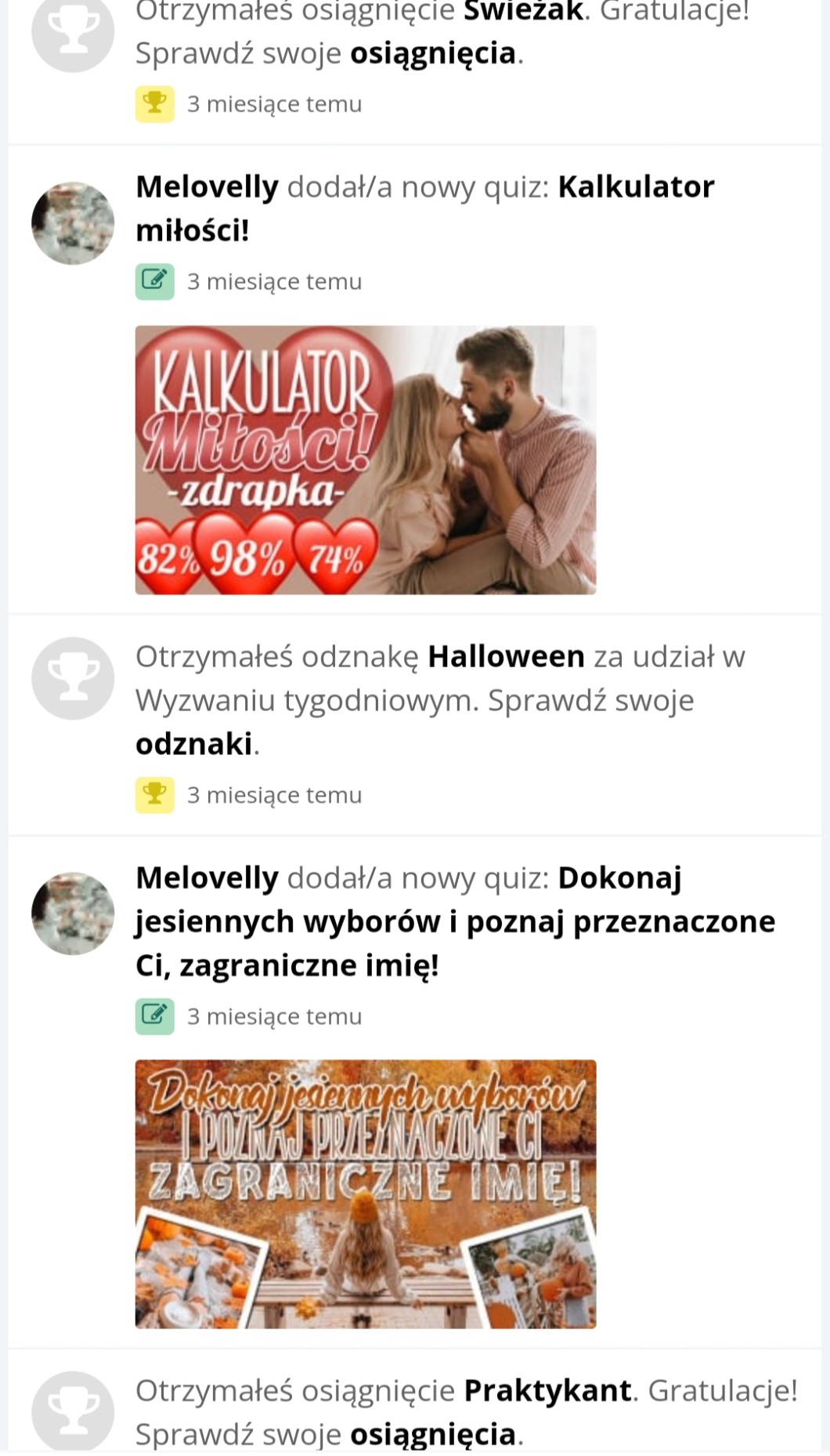Tap Melovelly's avatar beside the Kalkulator miłości quiz
Viewport: 830px width, 1456px height.
click(x=73, y=223)
